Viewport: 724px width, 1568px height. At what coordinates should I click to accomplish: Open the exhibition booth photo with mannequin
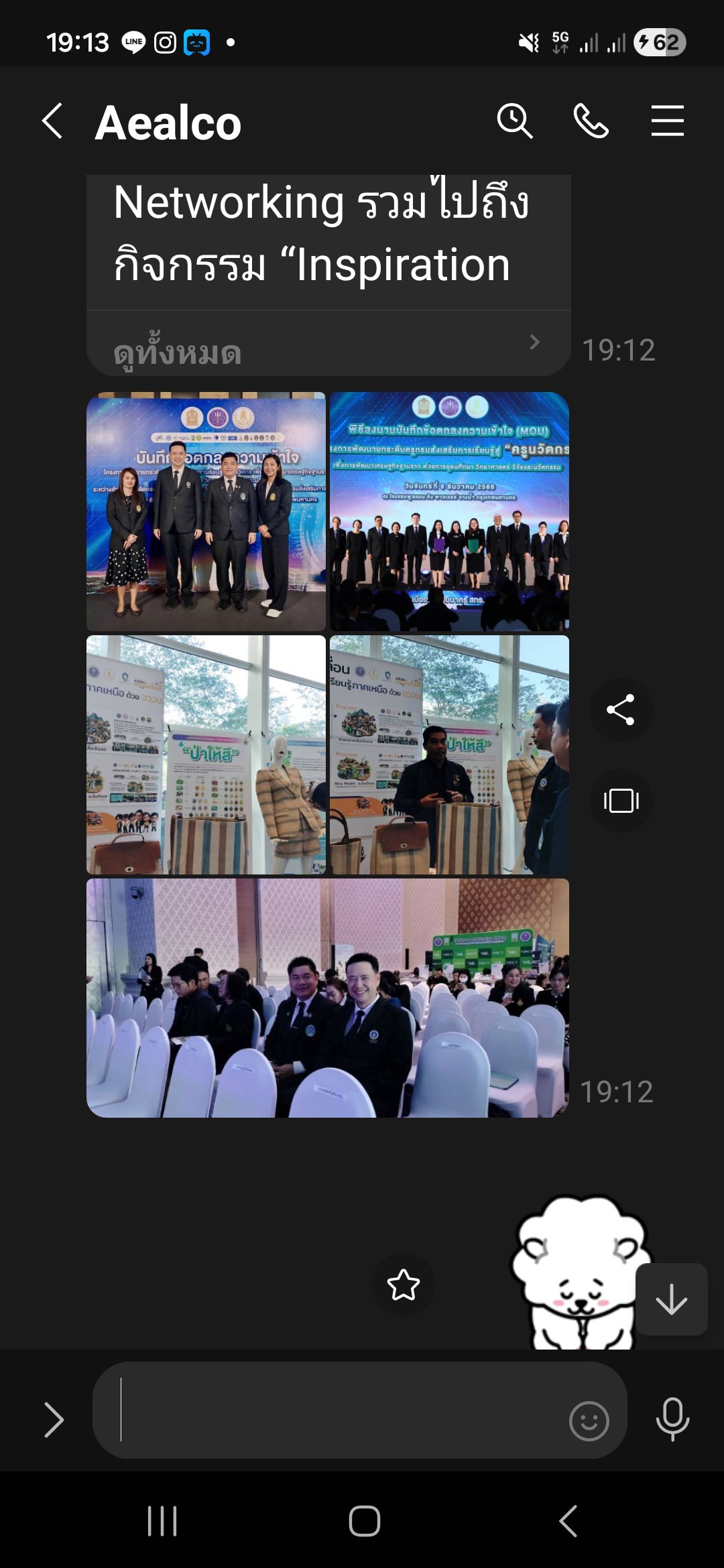pyautogui.click(x=206, y=755)
